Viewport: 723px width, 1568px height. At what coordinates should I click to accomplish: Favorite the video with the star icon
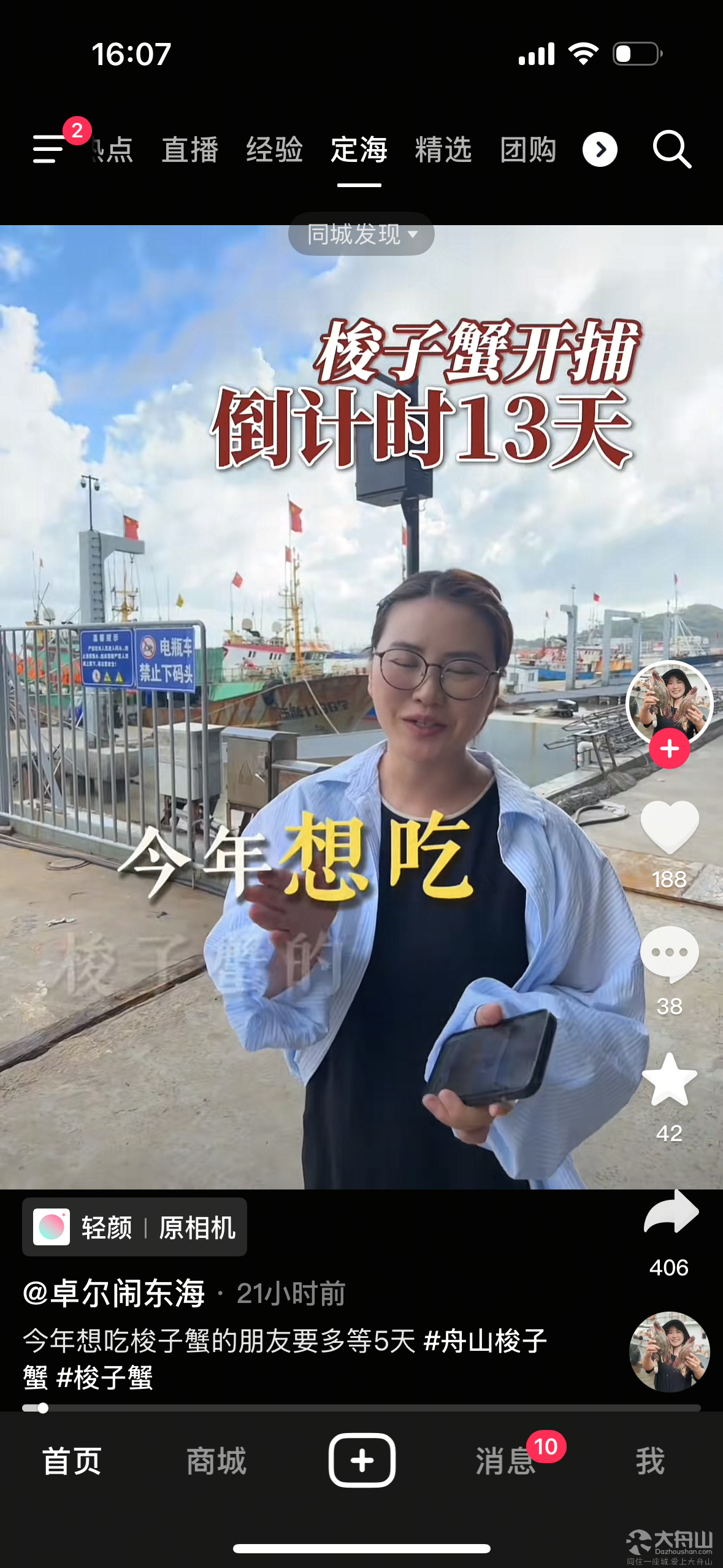[x=670, y=1080]
